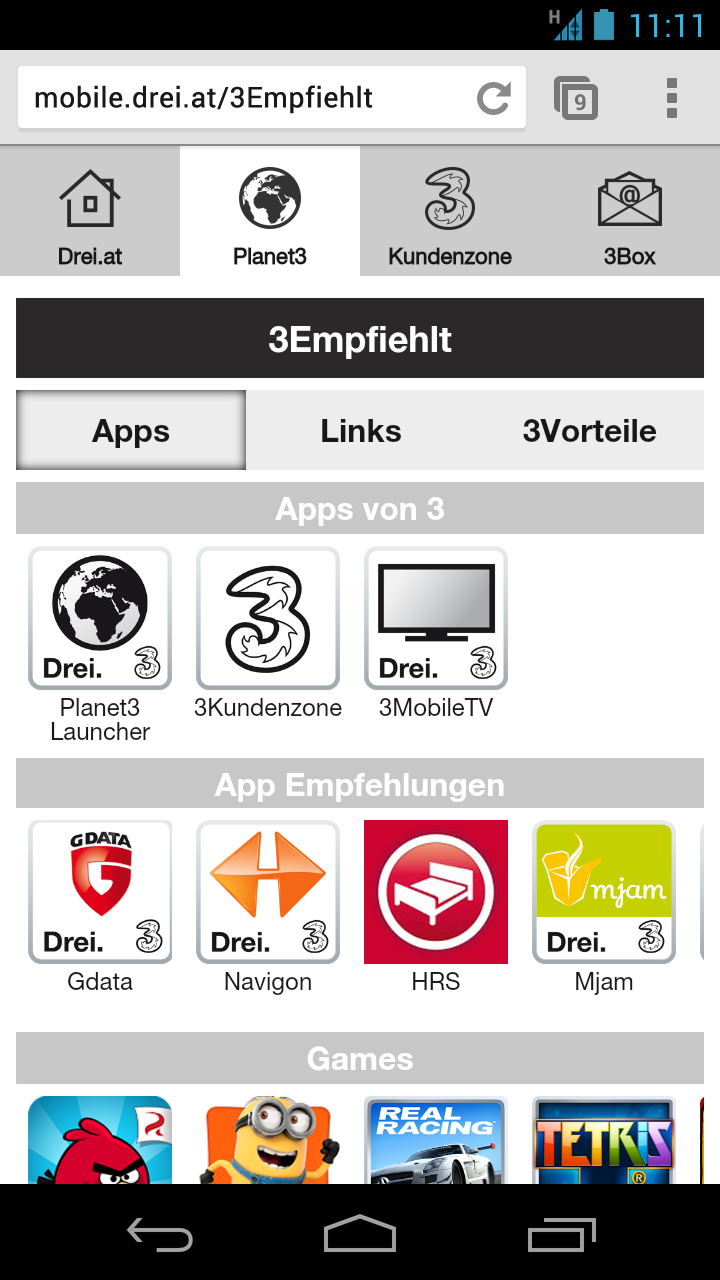This screenshot has width=720, height=1280.
Task: Open the 3Box mail tab
Action: (630, 212)
